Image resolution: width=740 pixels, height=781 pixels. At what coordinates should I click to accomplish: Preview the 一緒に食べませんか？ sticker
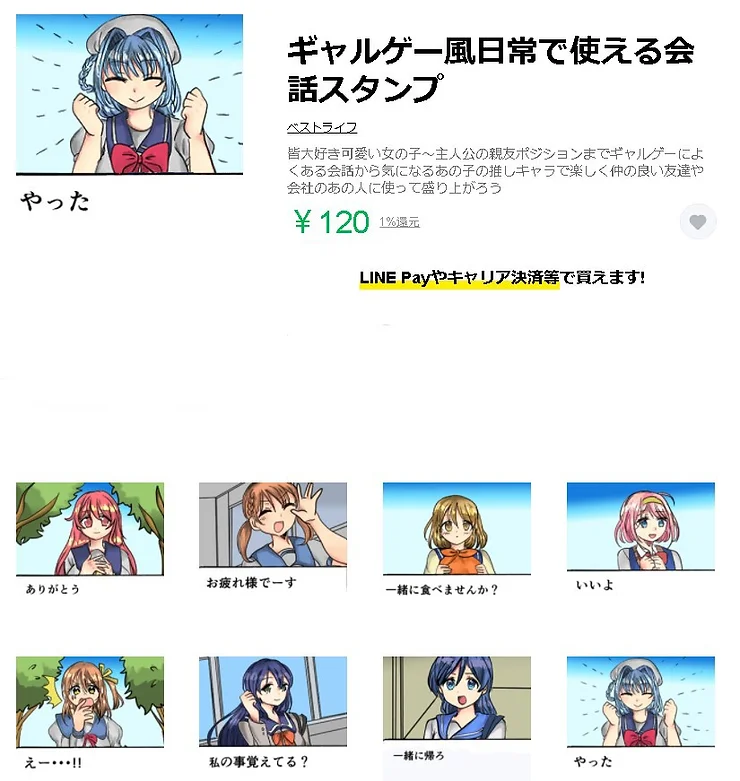[457, 538]
